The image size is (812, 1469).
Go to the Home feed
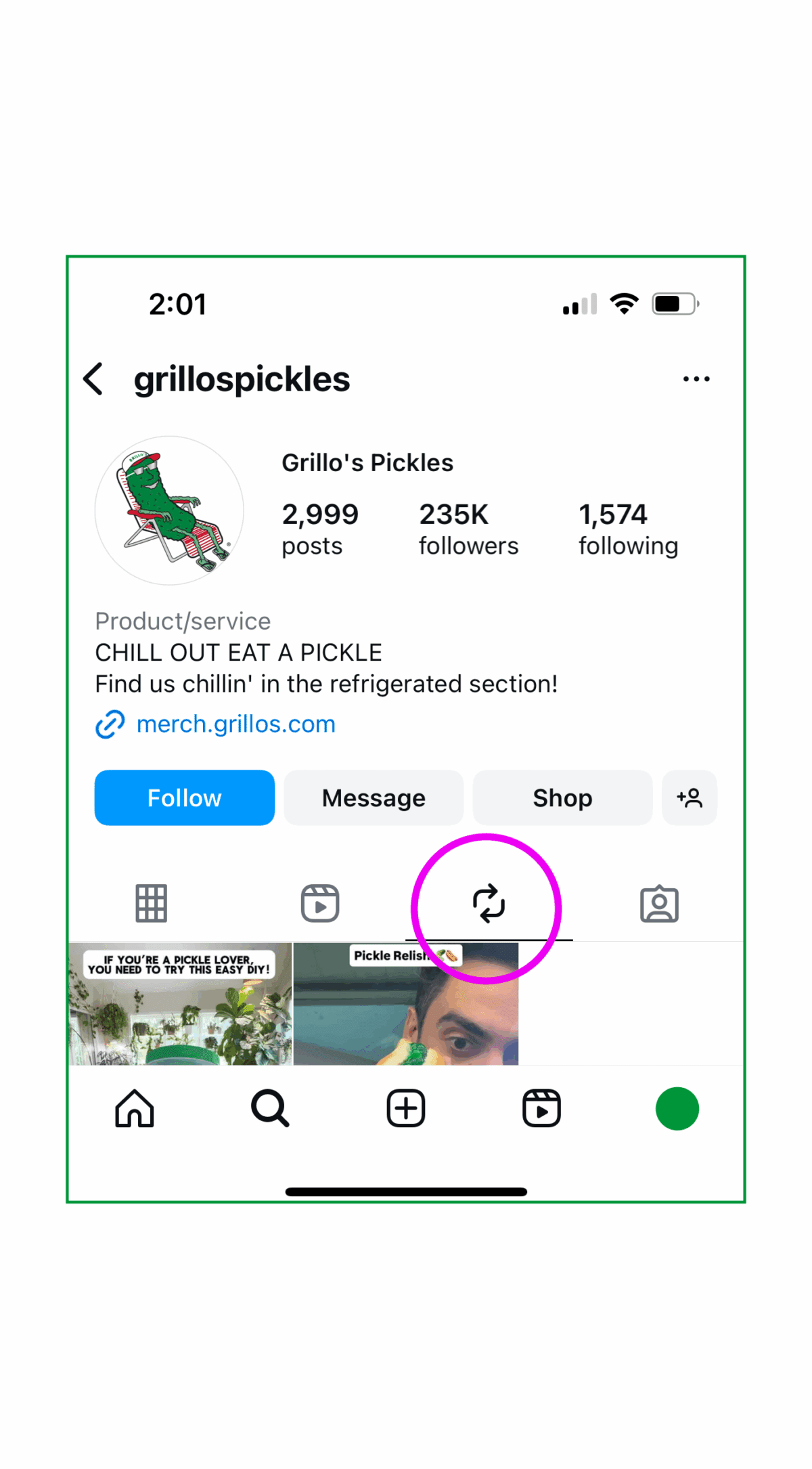[135, 1108]
